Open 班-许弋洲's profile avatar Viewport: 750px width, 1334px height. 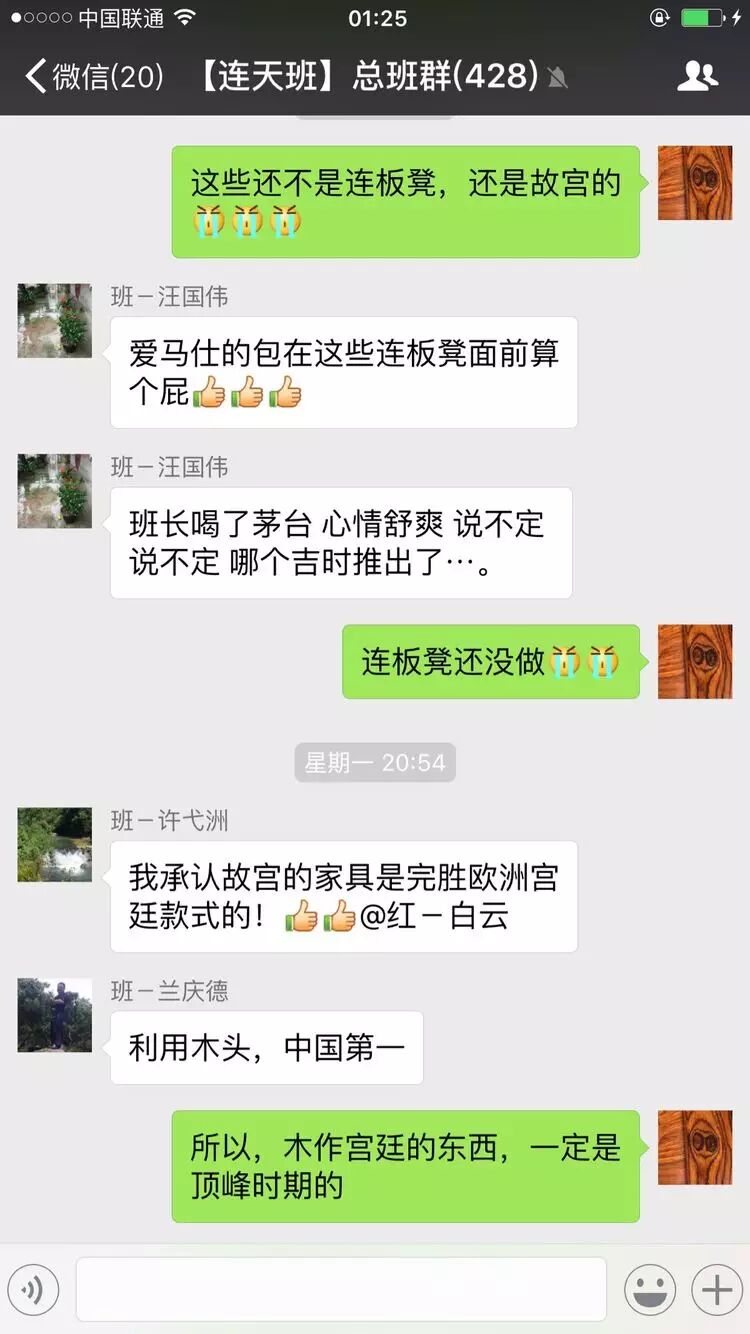click(x=55, y=845)
